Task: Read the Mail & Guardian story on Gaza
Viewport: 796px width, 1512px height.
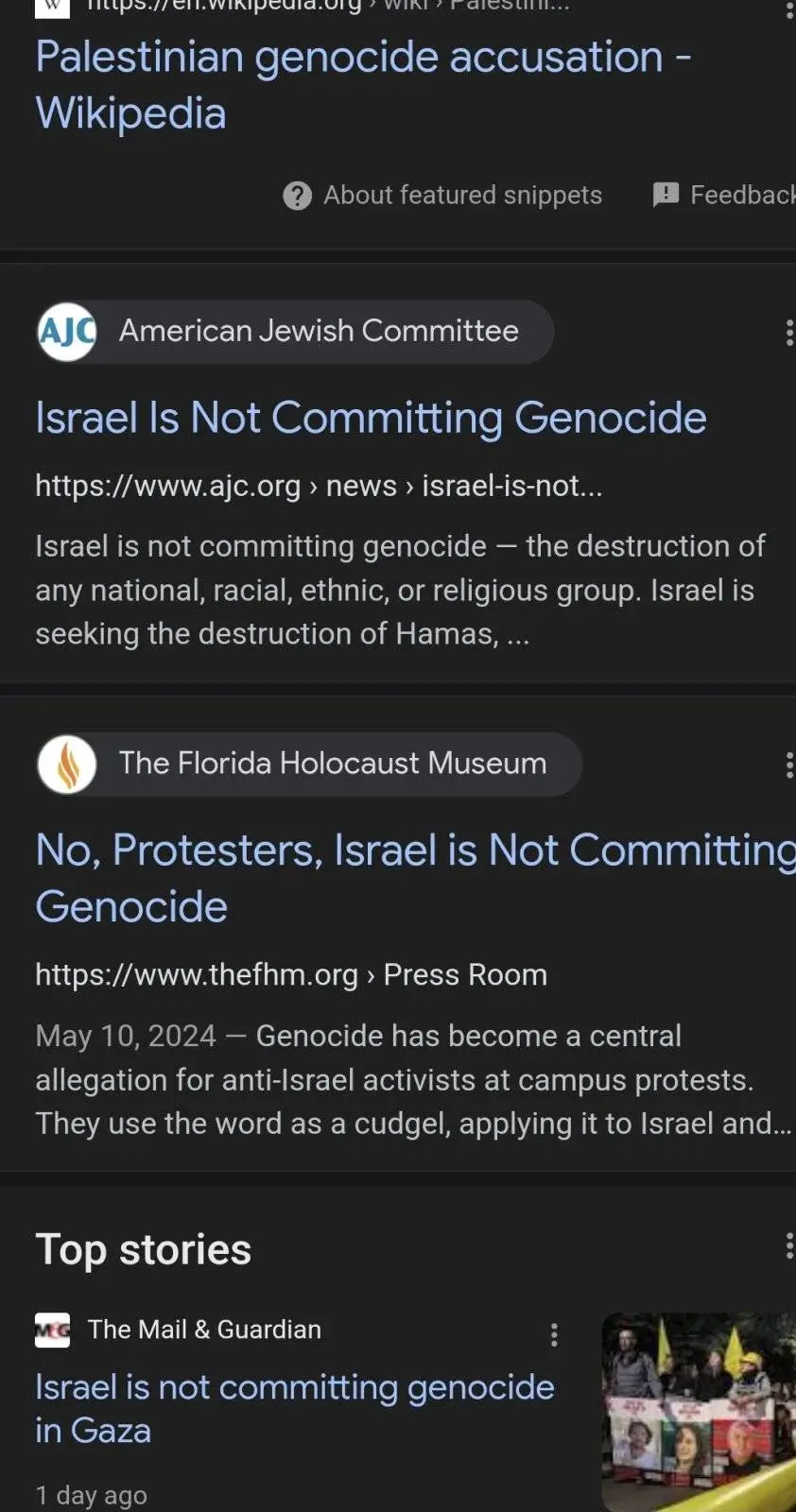Action: click(x=294, y=1408)
